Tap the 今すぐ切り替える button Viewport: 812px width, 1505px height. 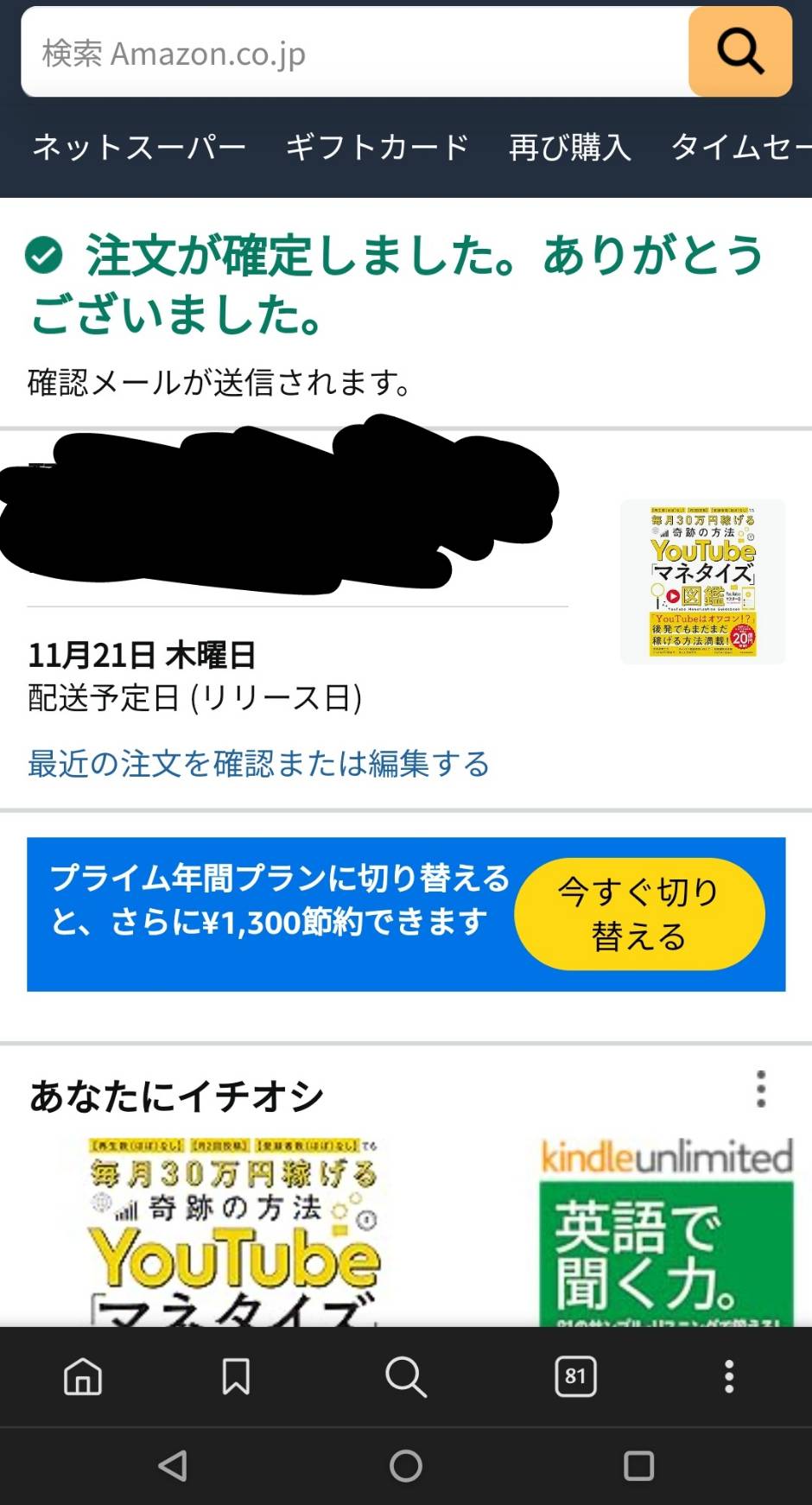point(639,914)
